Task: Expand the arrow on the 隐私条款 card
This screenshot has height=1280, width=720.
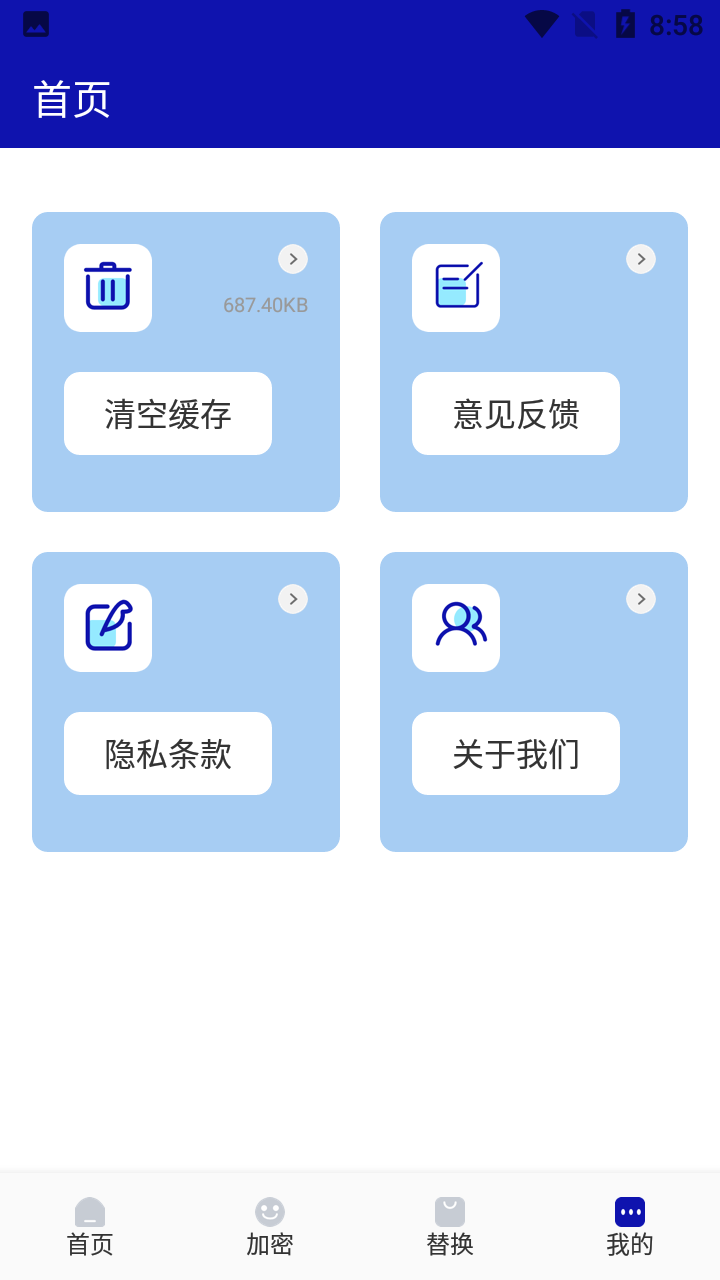Action: click(x=293, y=598)
